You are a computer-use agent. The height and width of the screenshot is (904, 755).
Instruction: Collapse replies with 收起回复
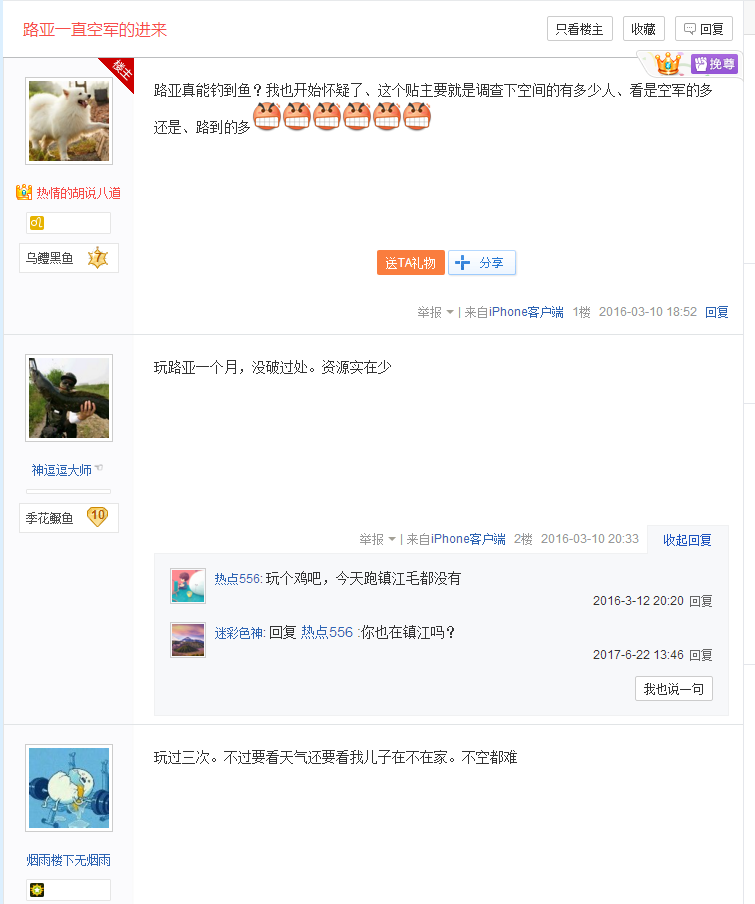(687, 539)
